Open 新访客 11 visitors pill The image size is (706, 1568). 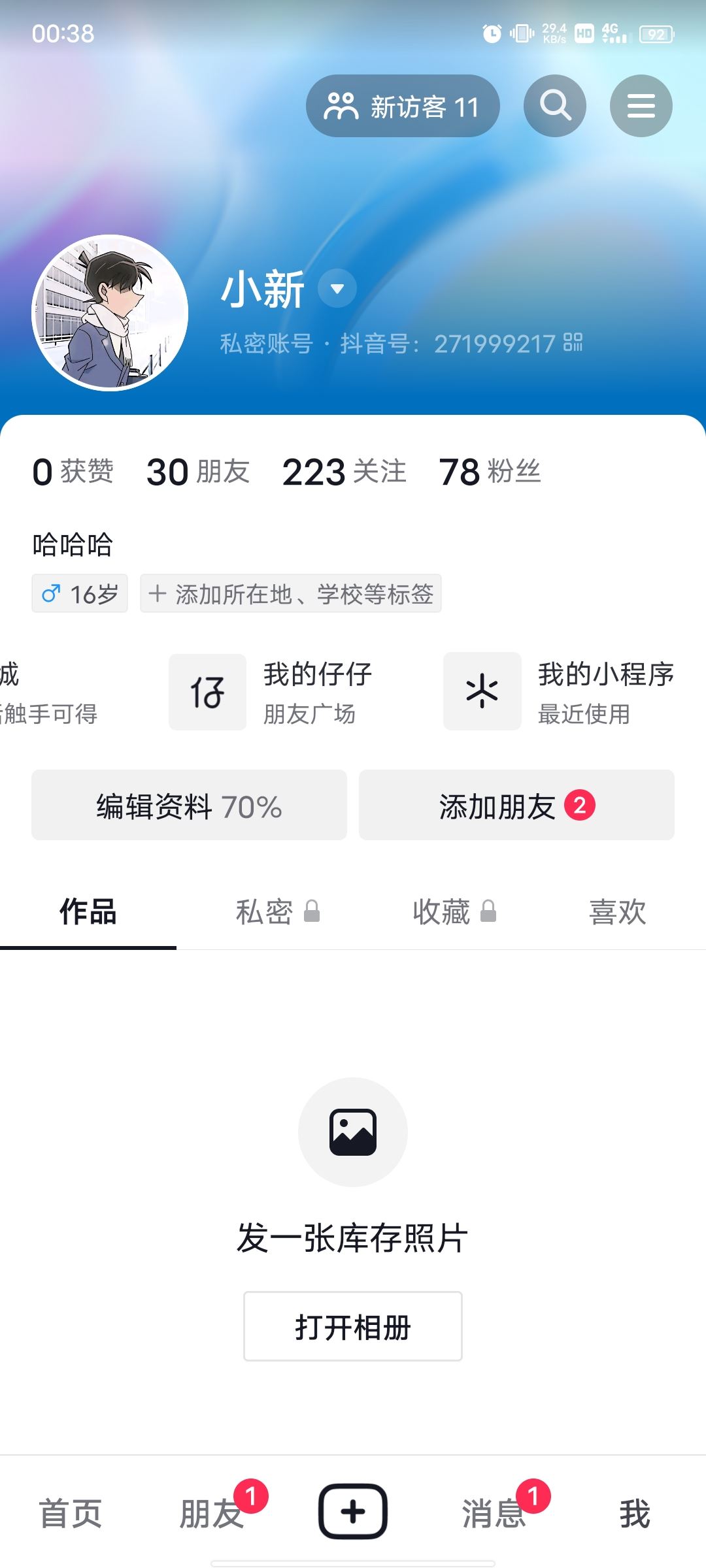tap(403, 105)
